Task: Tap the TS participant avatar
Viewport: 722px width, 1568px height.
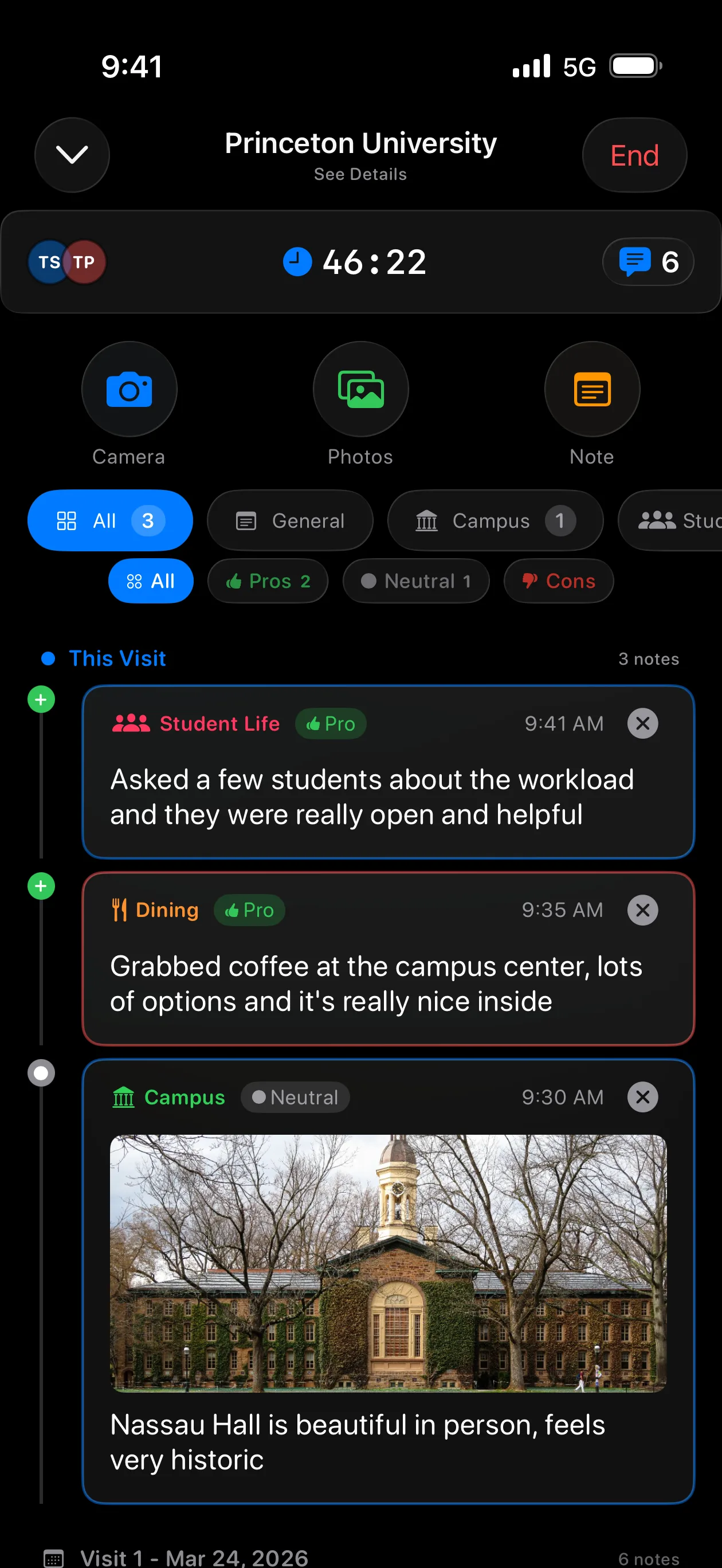Action: click(48, 262)
